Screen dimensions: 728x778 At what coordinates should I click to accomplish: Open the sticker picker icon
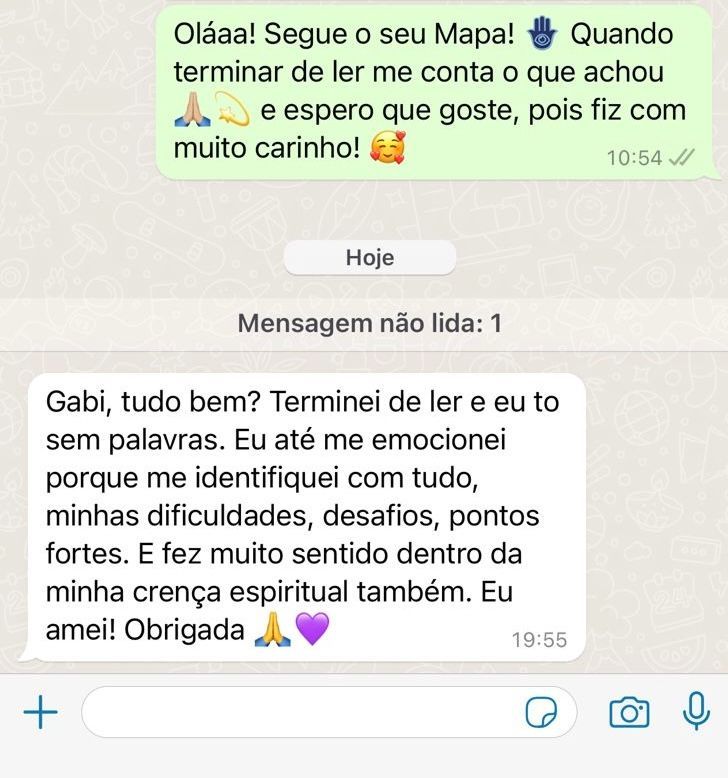tap(542, 714)
